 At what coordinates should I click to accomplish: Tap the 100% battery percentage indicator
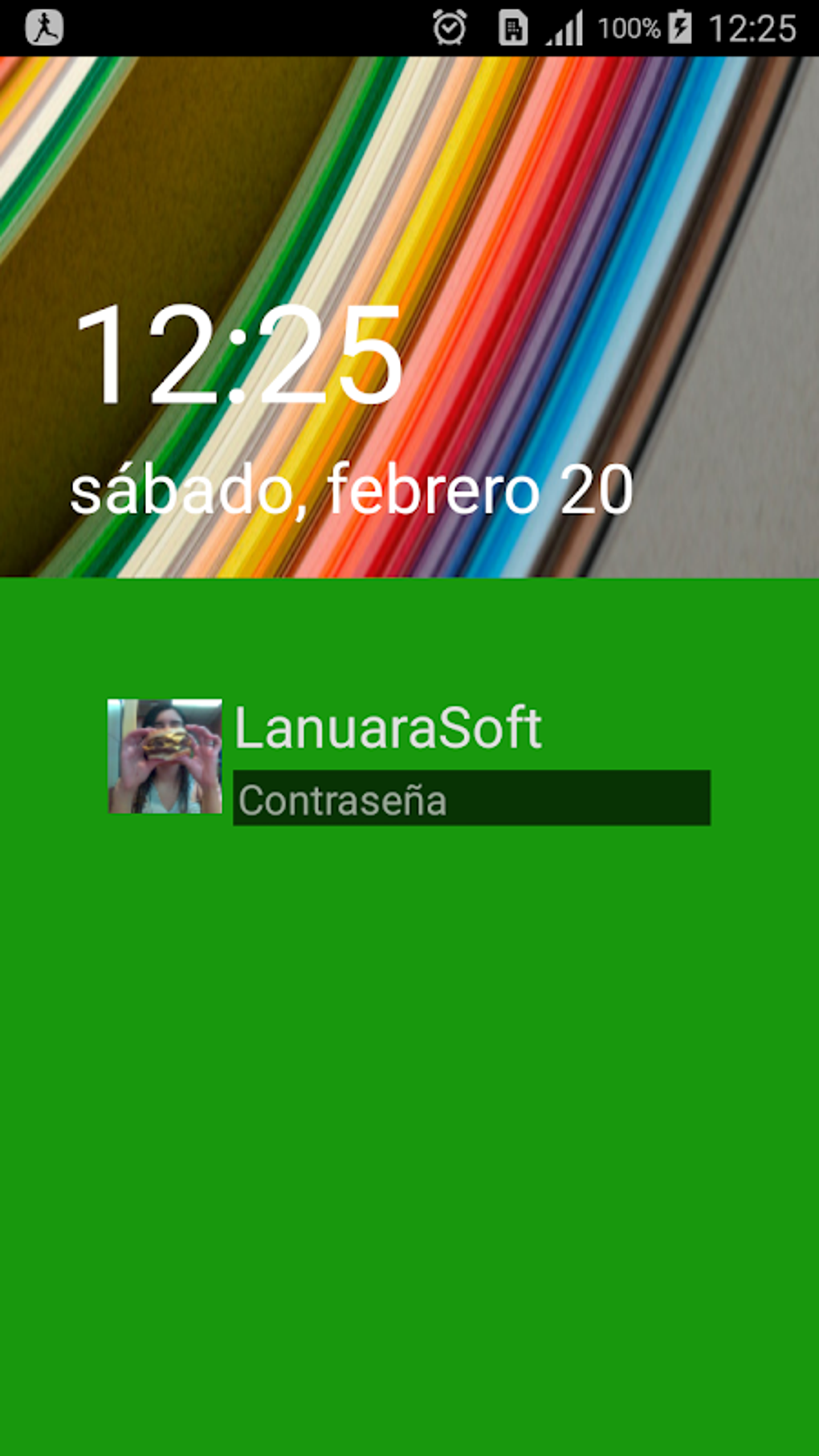pos(630,27)
